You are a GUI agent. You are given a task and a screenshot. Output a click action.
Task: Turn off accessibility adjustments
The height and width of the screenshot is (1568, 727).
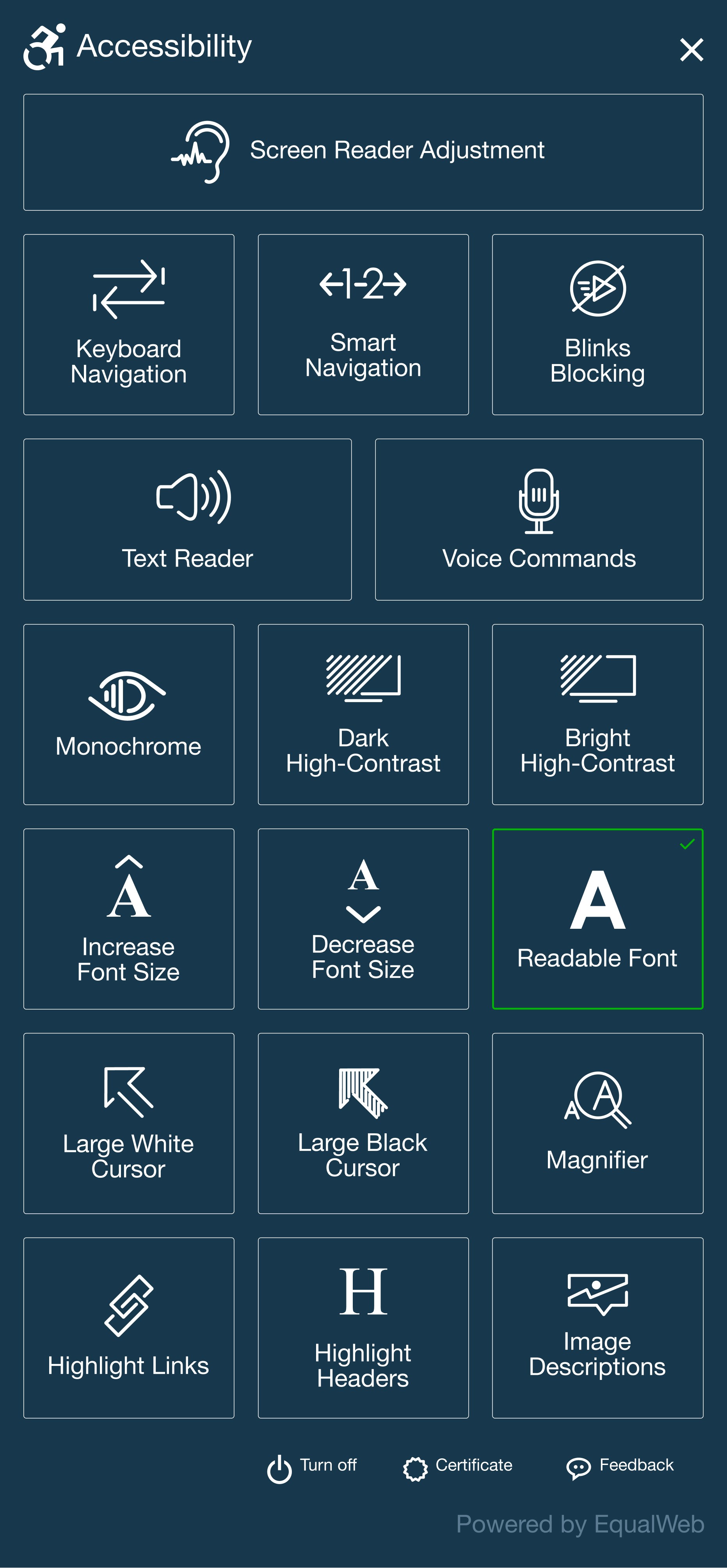[x=312, y=1467]
